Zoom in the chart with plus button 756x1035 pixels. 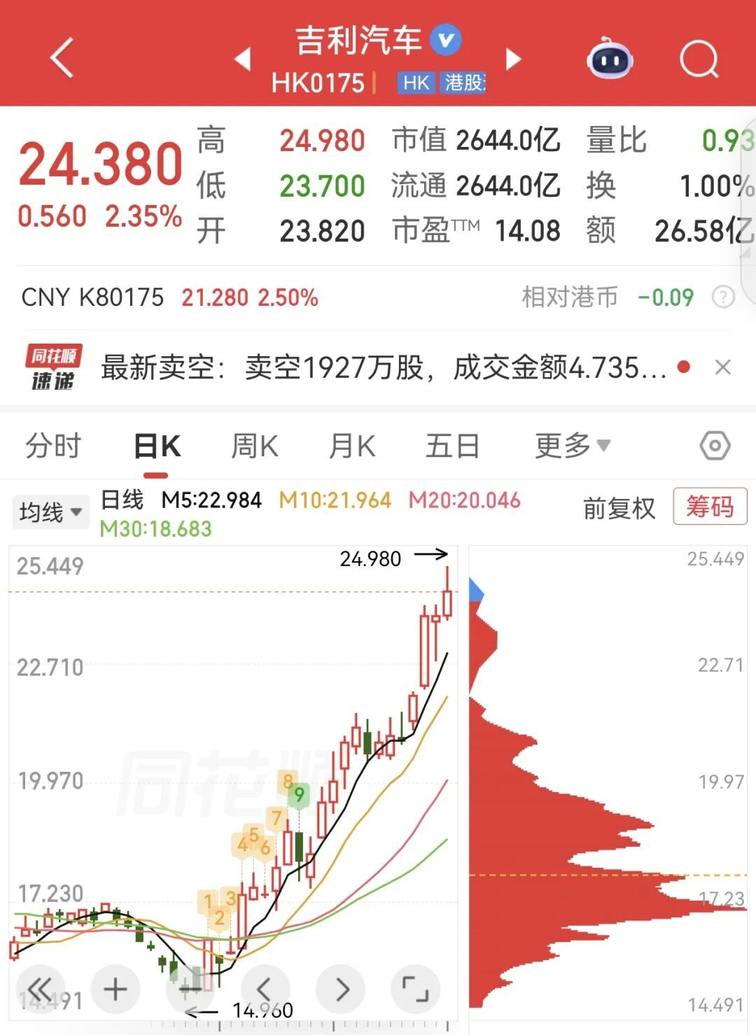(116, 989)
